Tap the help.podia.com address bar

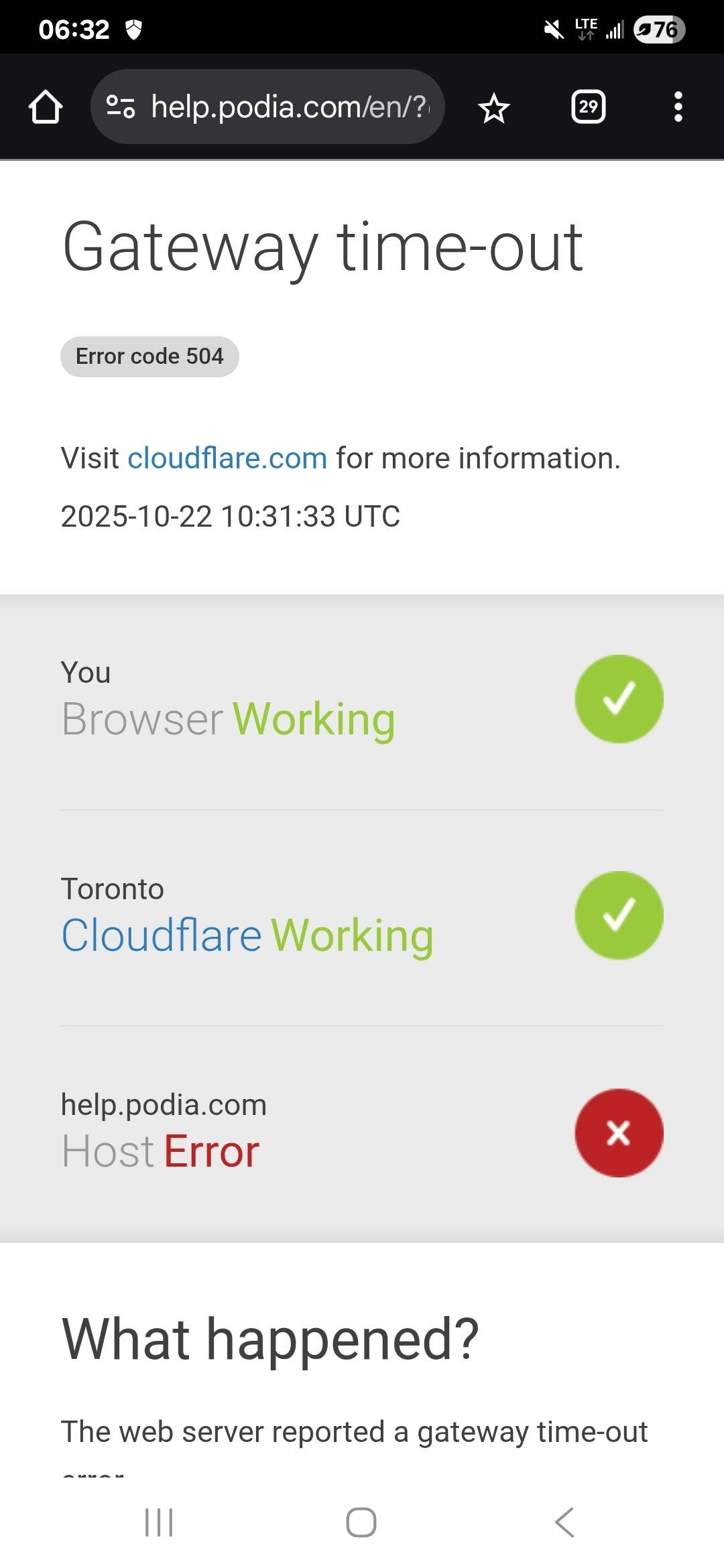[288, 107]
